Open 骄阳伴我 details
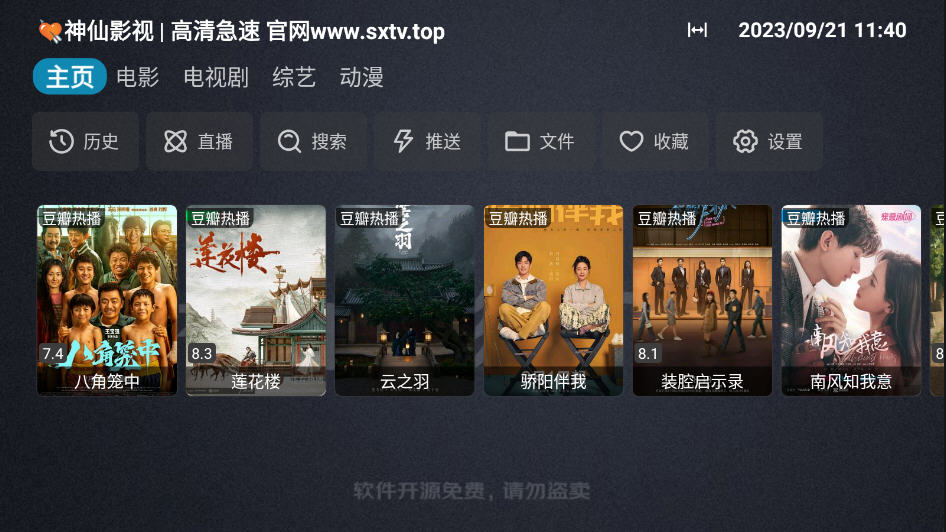946x532 pixels. 554,300
